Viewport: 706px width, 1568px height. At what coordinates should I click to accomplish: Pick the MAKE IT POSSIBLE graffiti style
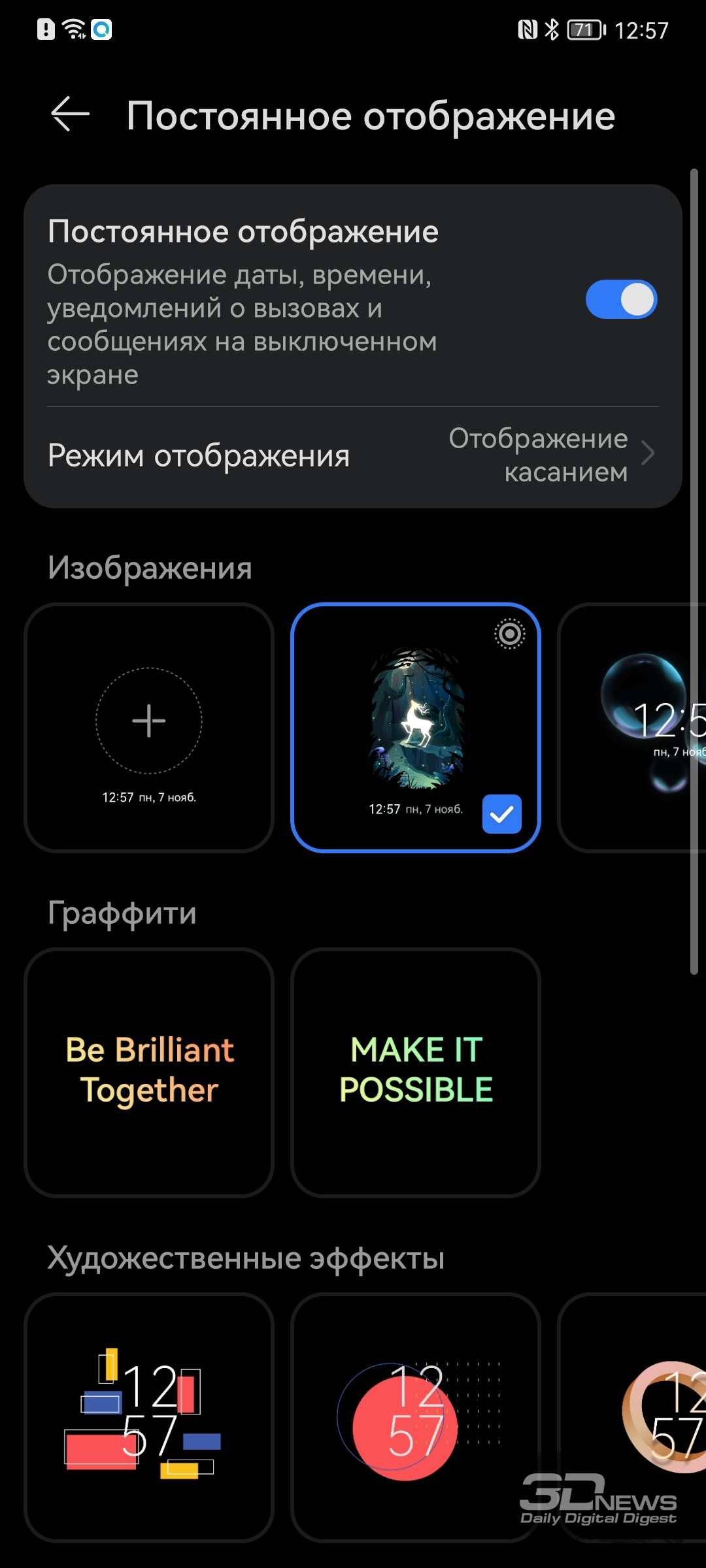[416, 1072]
